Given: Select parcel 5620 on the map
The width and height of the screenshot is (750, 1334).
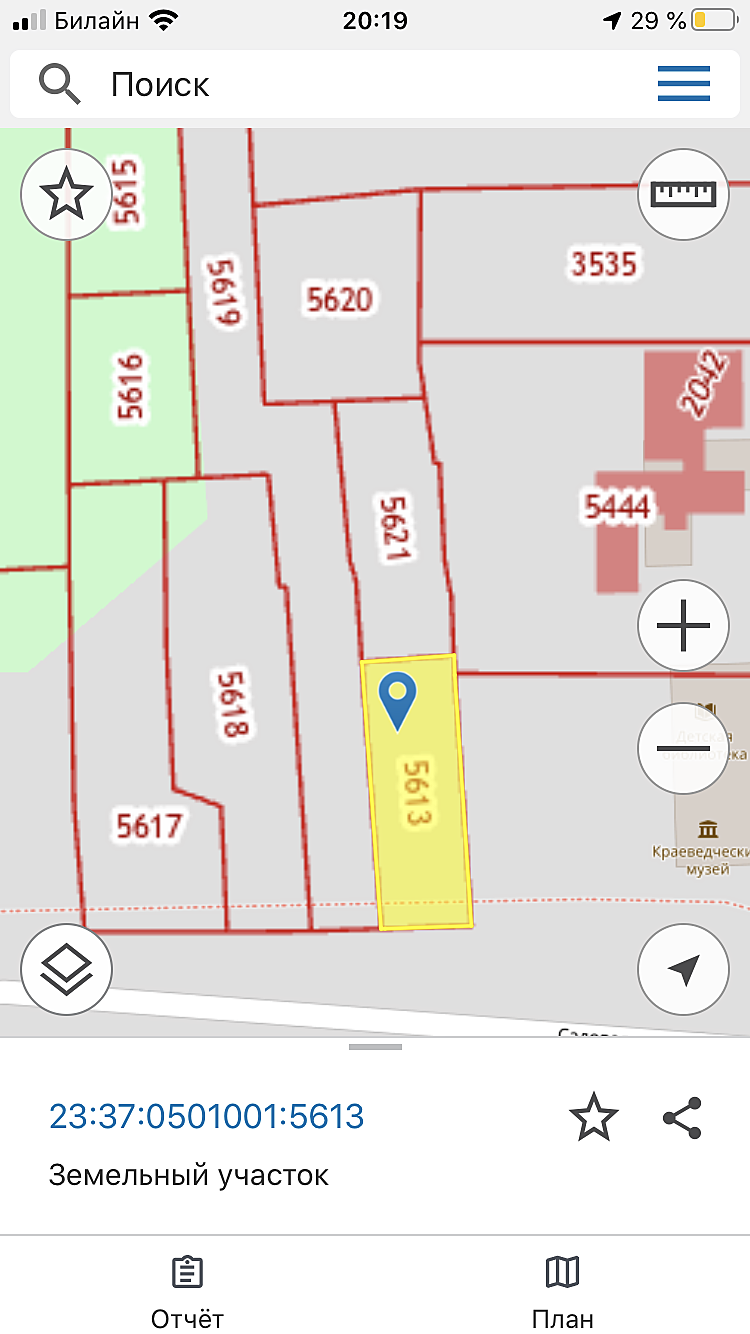Looking at the screenshot, I should pyautogui.click(x=339, y=299).
